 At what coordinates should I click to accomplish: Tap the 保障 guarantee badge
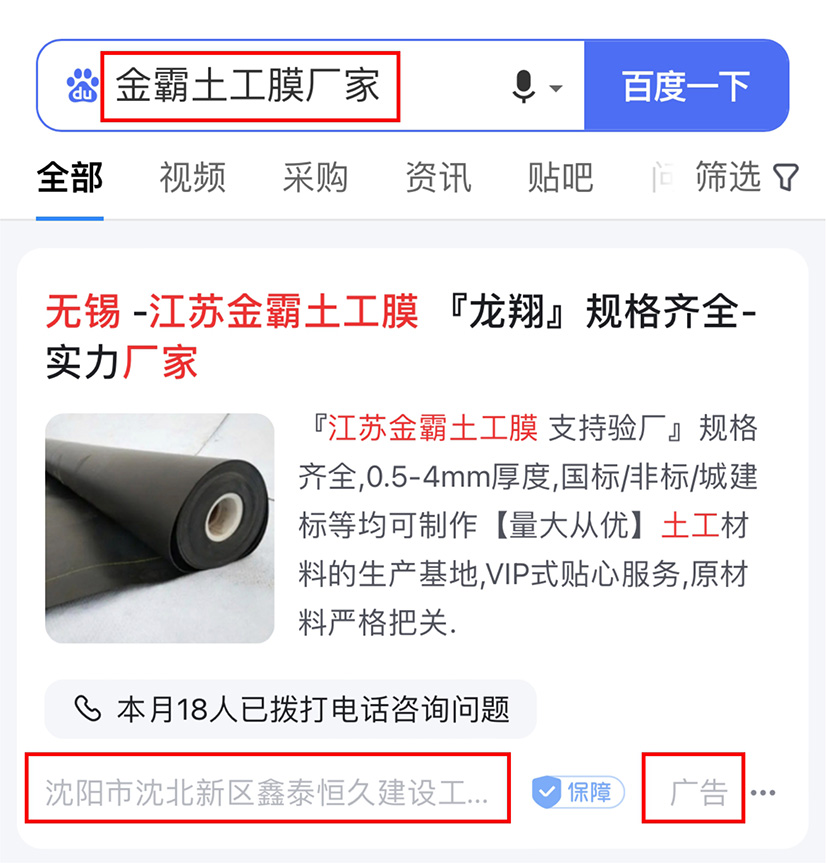click(x=578, y=793)
